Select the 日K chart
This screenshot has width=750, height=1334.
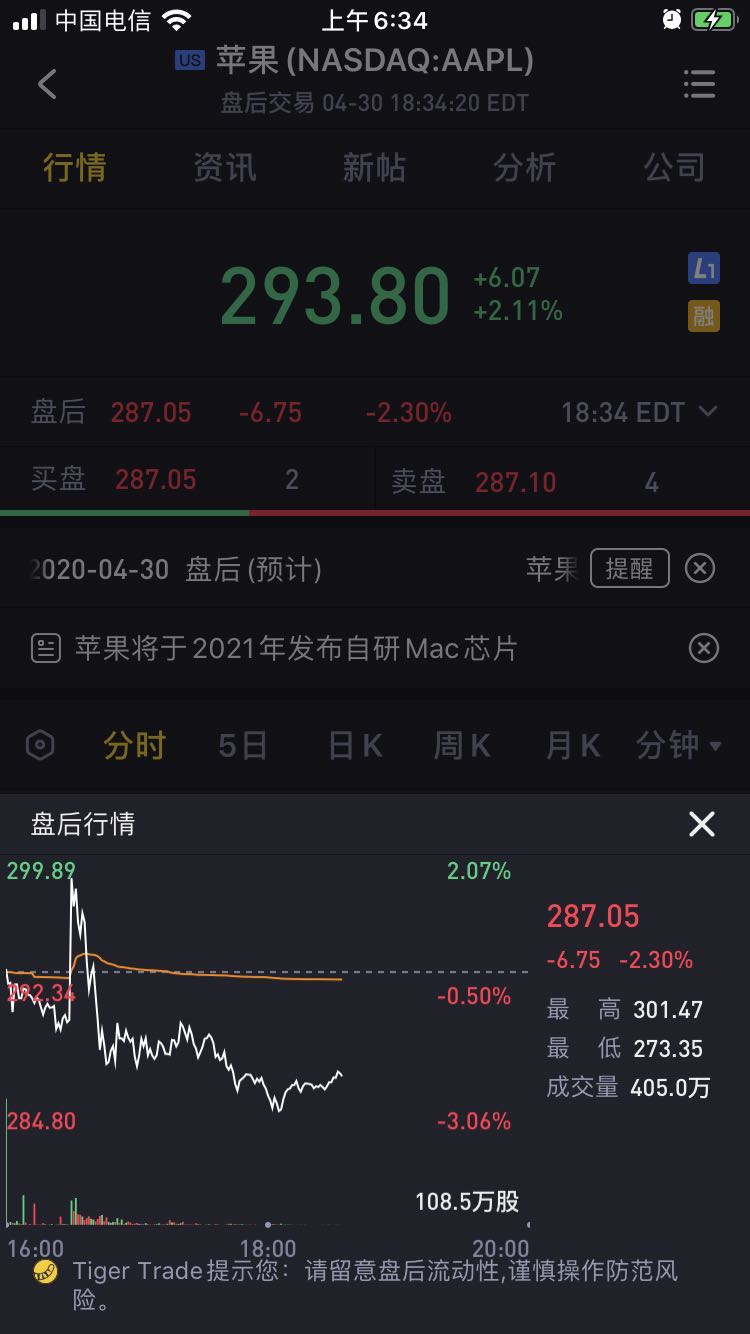(x=356, y=746)
